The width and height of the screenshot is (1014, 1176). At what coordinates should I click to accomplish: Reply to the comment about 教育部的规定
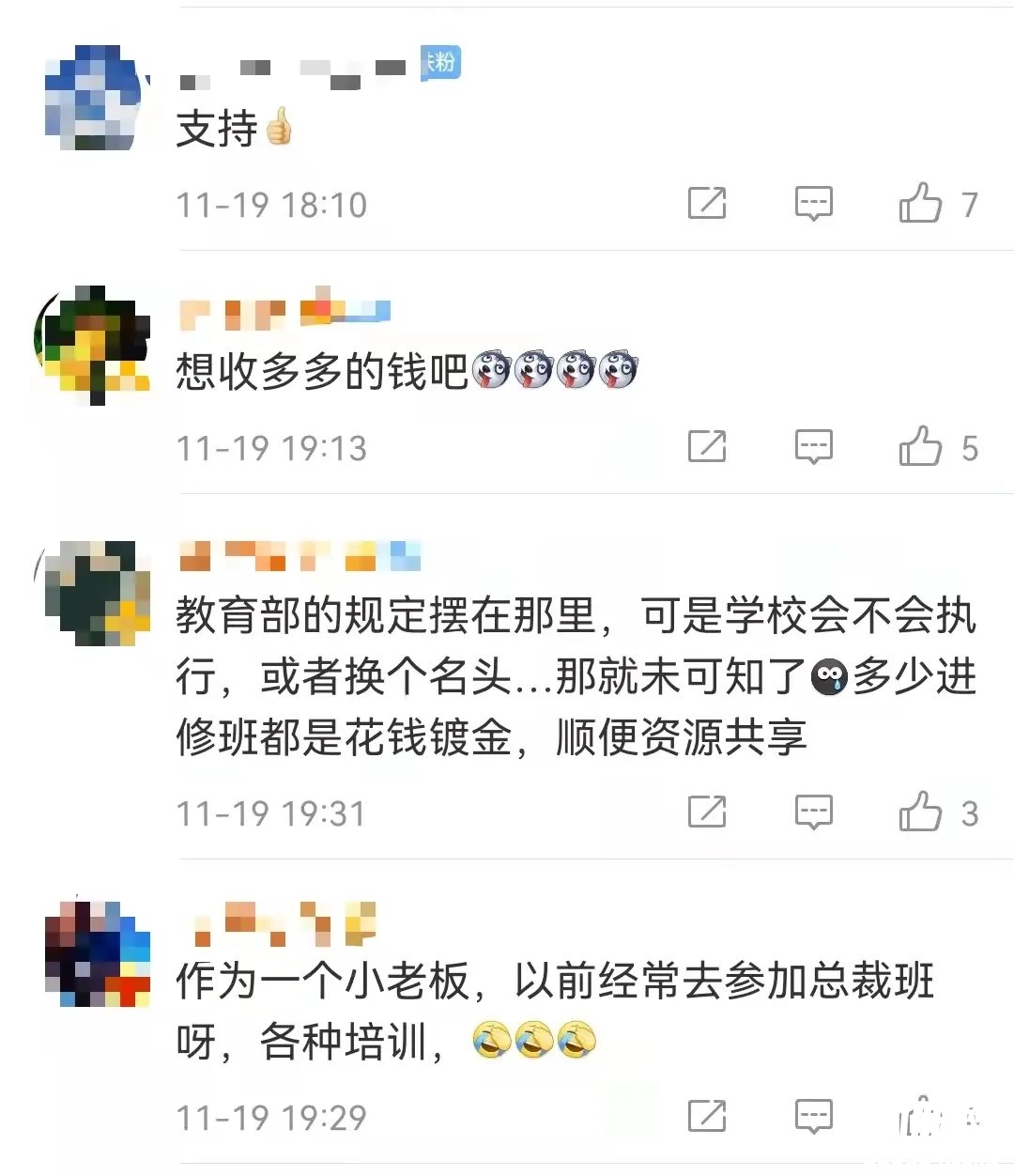[813, 812]
